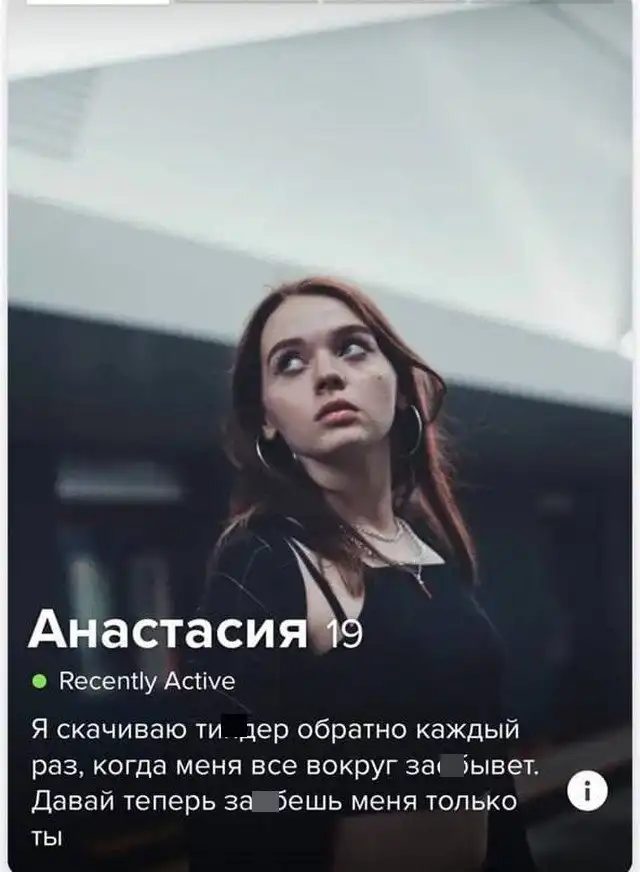Open Анастасия's profile info button

pos(588,792)
